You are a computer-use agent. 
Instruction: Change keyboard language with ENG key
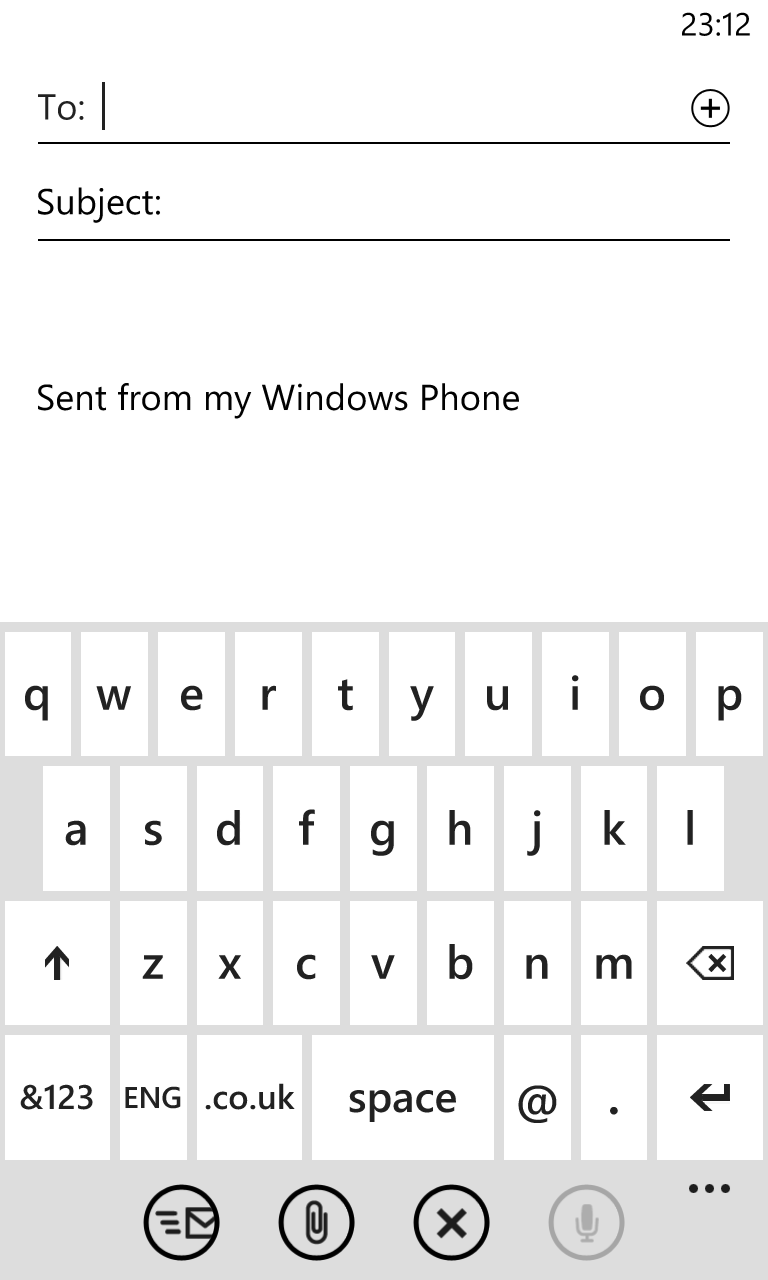(x=153, y=1098)
